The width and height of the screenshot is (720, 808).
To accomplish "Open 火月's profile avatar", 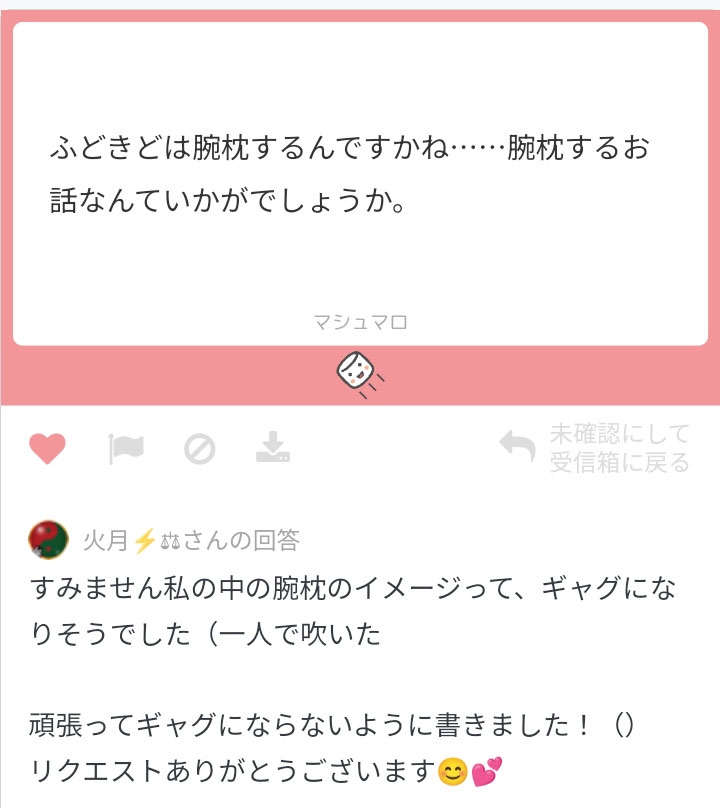I will (48, 540).
